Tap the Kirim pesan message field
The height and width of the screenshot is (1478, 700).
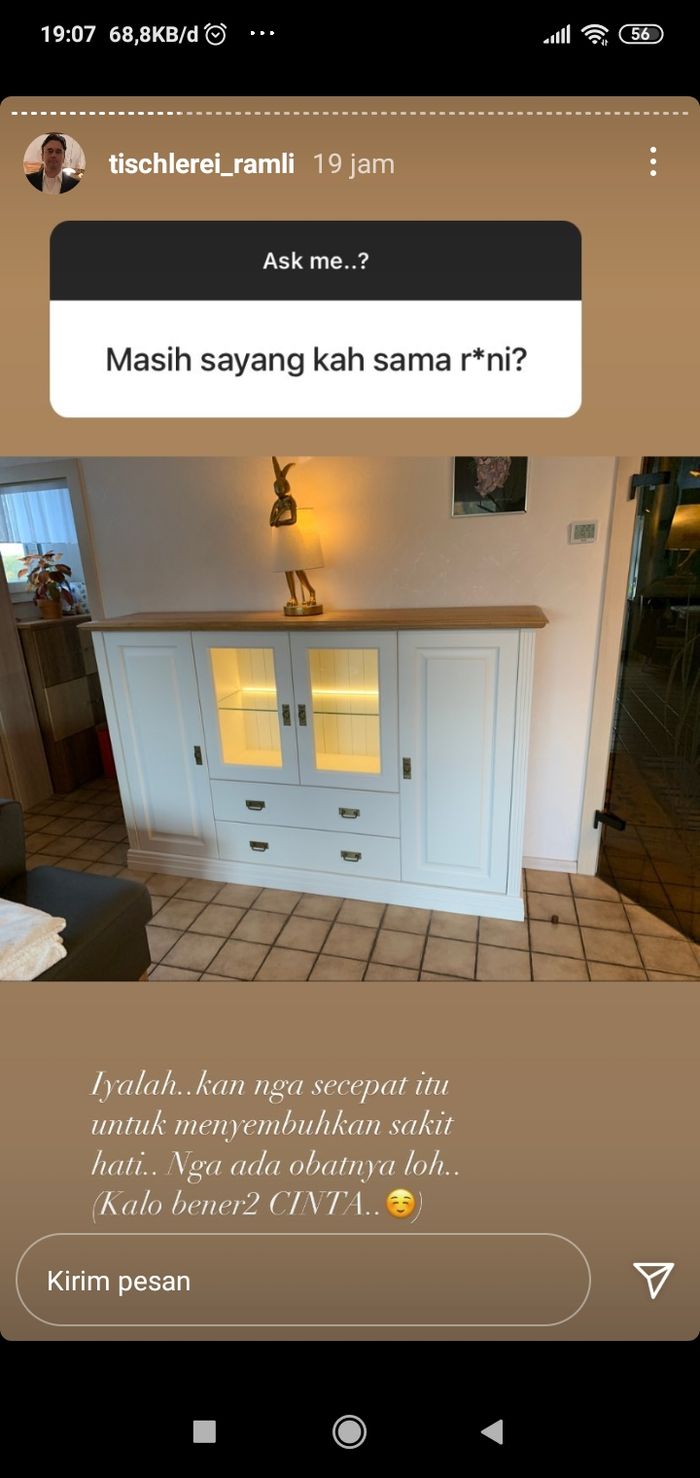302,1280
